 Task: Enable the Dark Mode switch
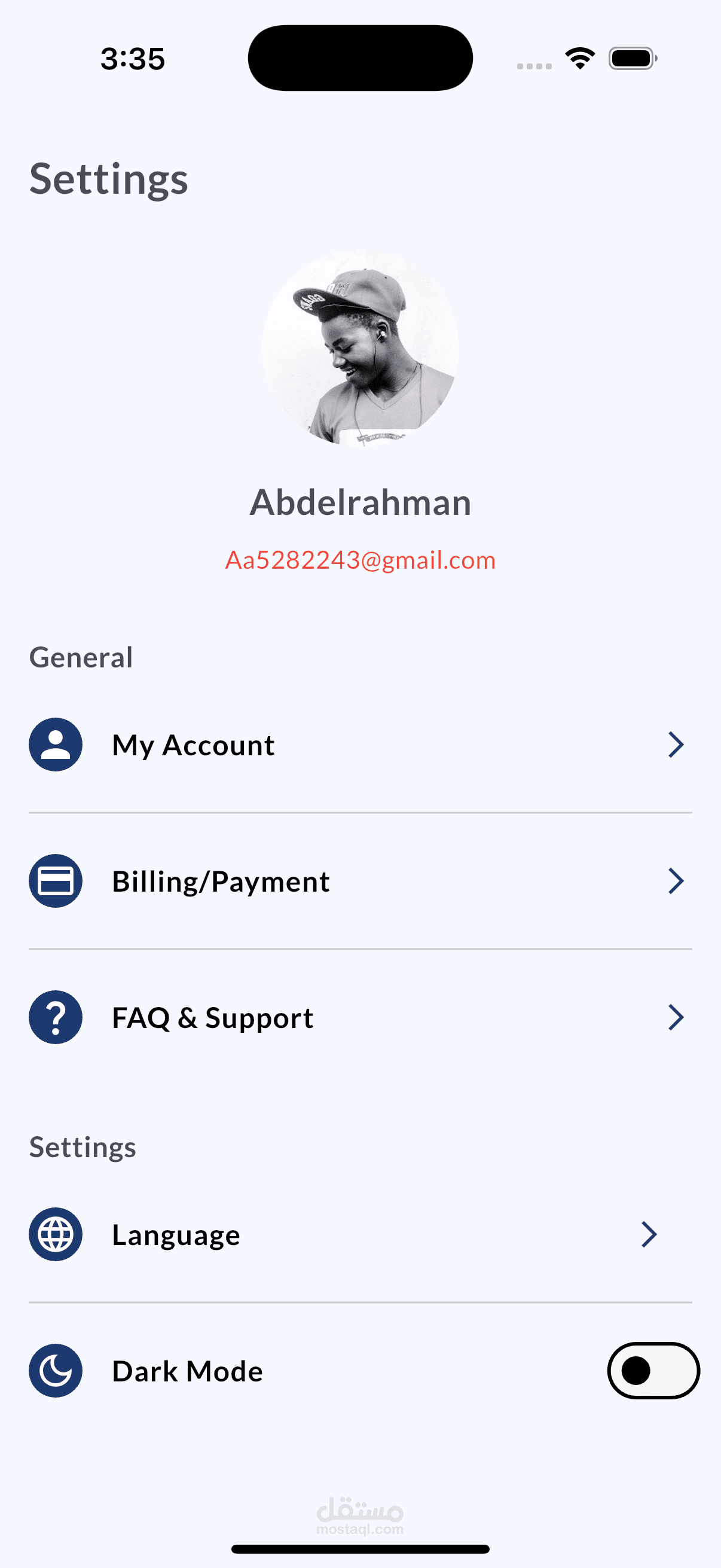653,1371
